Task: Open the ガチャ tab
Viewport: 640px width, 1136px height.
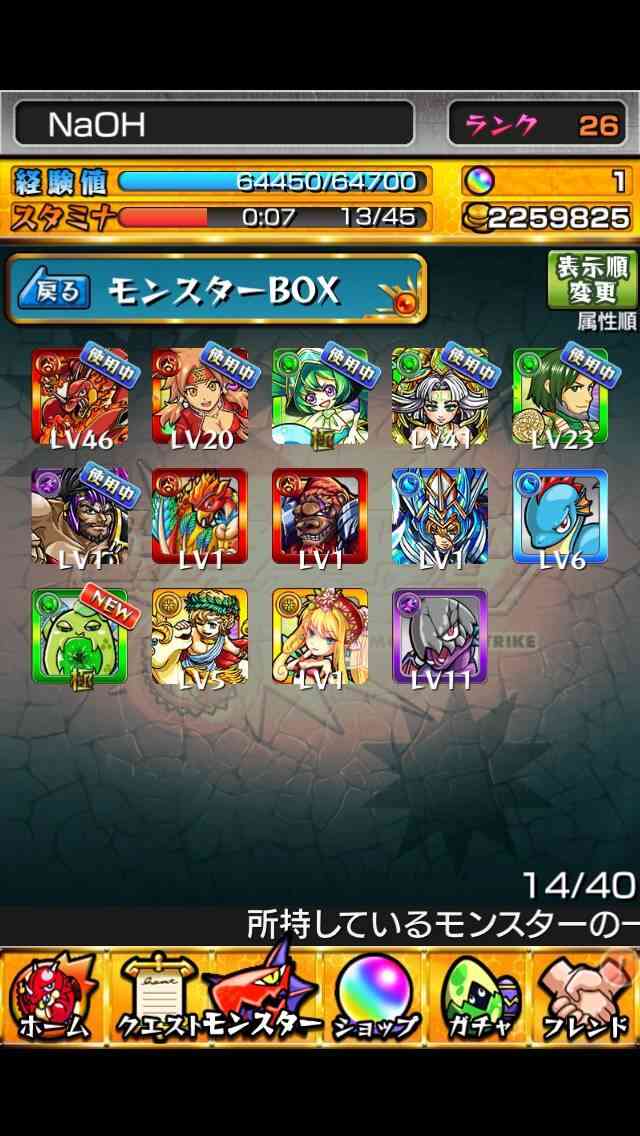Action: click(x=480, y=998)
